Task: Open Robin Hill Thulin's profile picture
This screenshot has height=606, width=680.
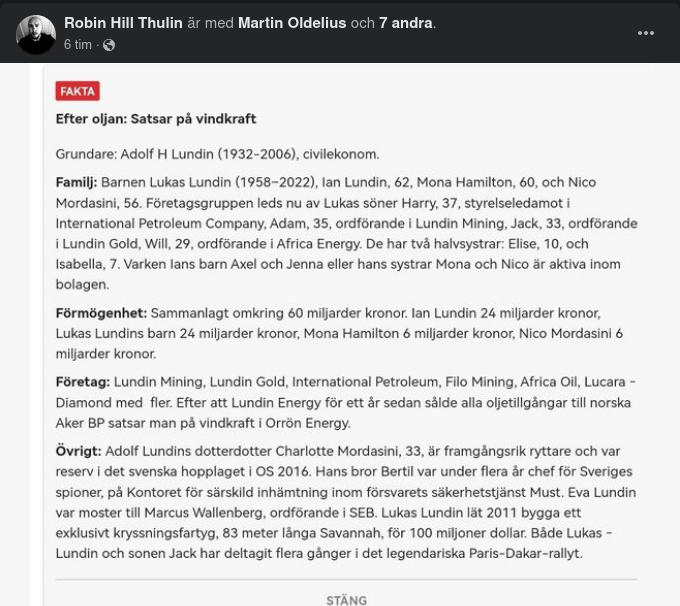Action: pyautogui.click(x=36, y=34)
